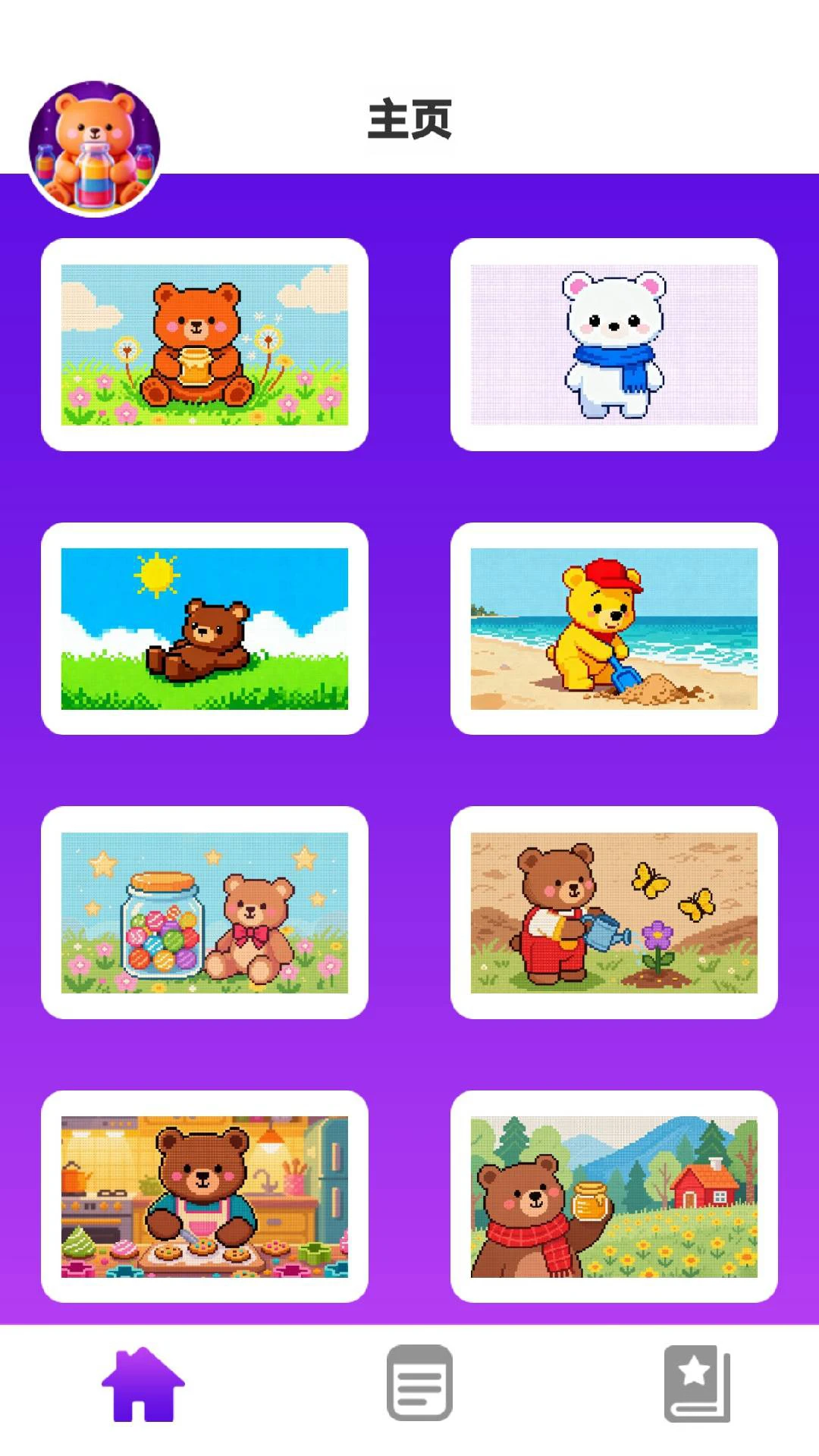Open the teddy bear with candy jar picture
Viewport: 819px width, 1456px height.
coord(205,912)
